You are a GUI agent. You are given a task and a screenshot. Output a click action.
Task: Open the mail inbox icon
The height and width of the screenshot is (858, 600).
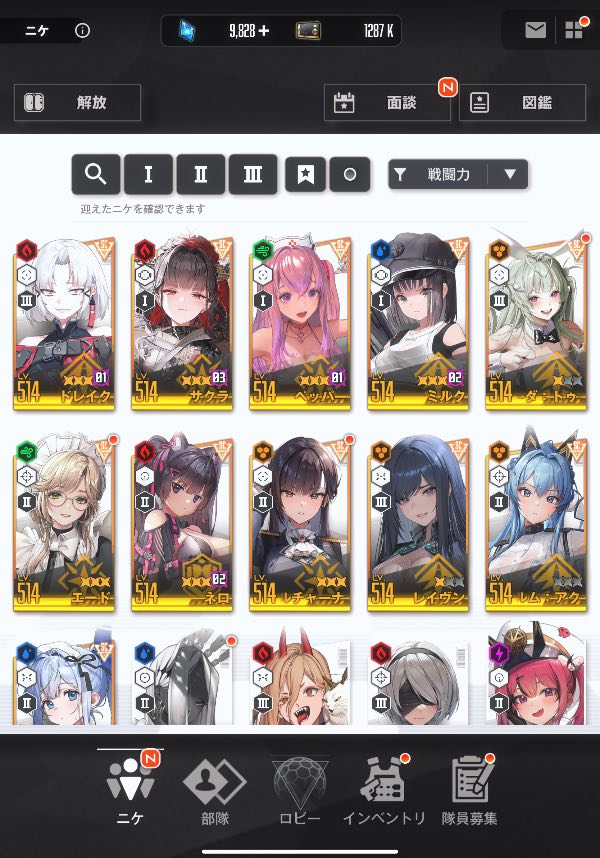pos(536,30)
